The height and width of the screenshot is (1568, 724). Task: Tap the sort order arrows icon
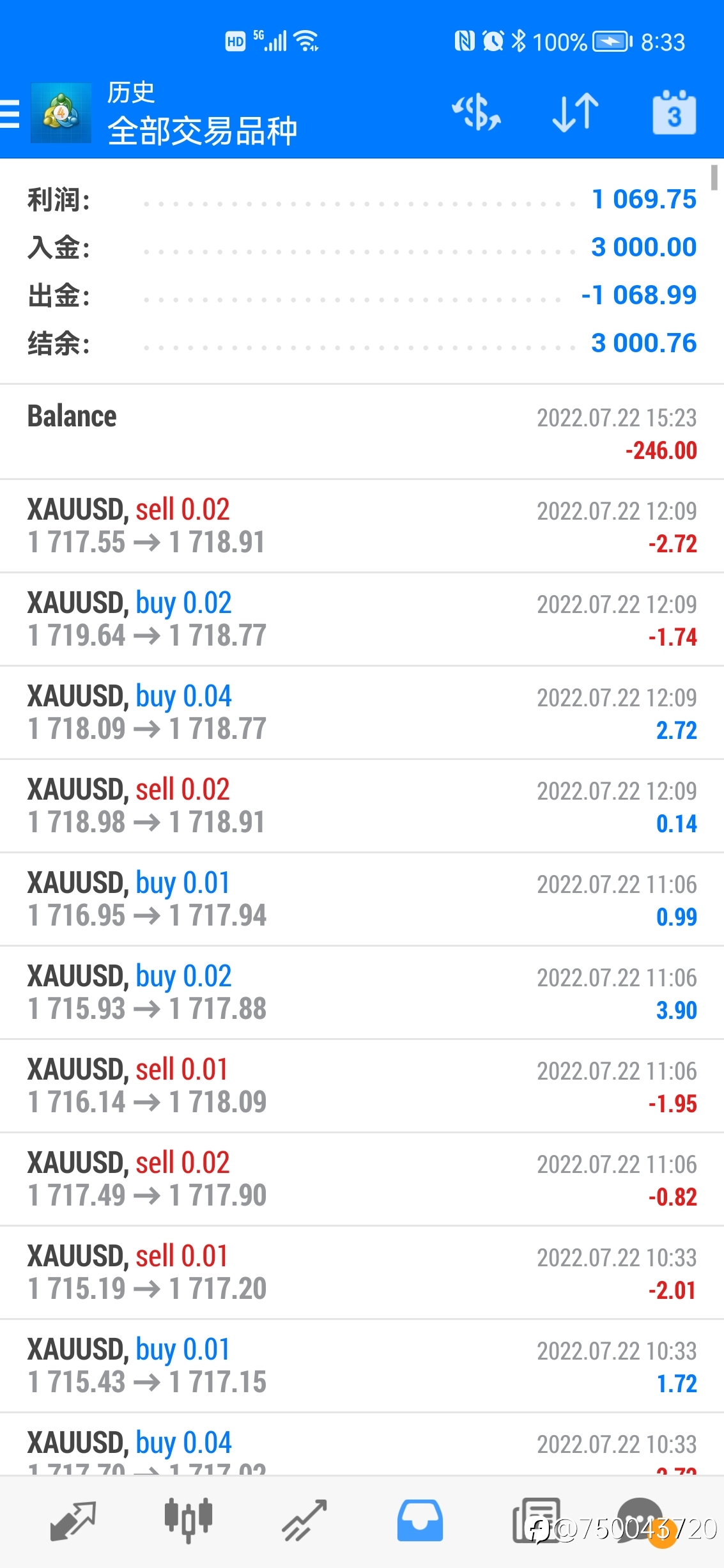click(575, 113)
